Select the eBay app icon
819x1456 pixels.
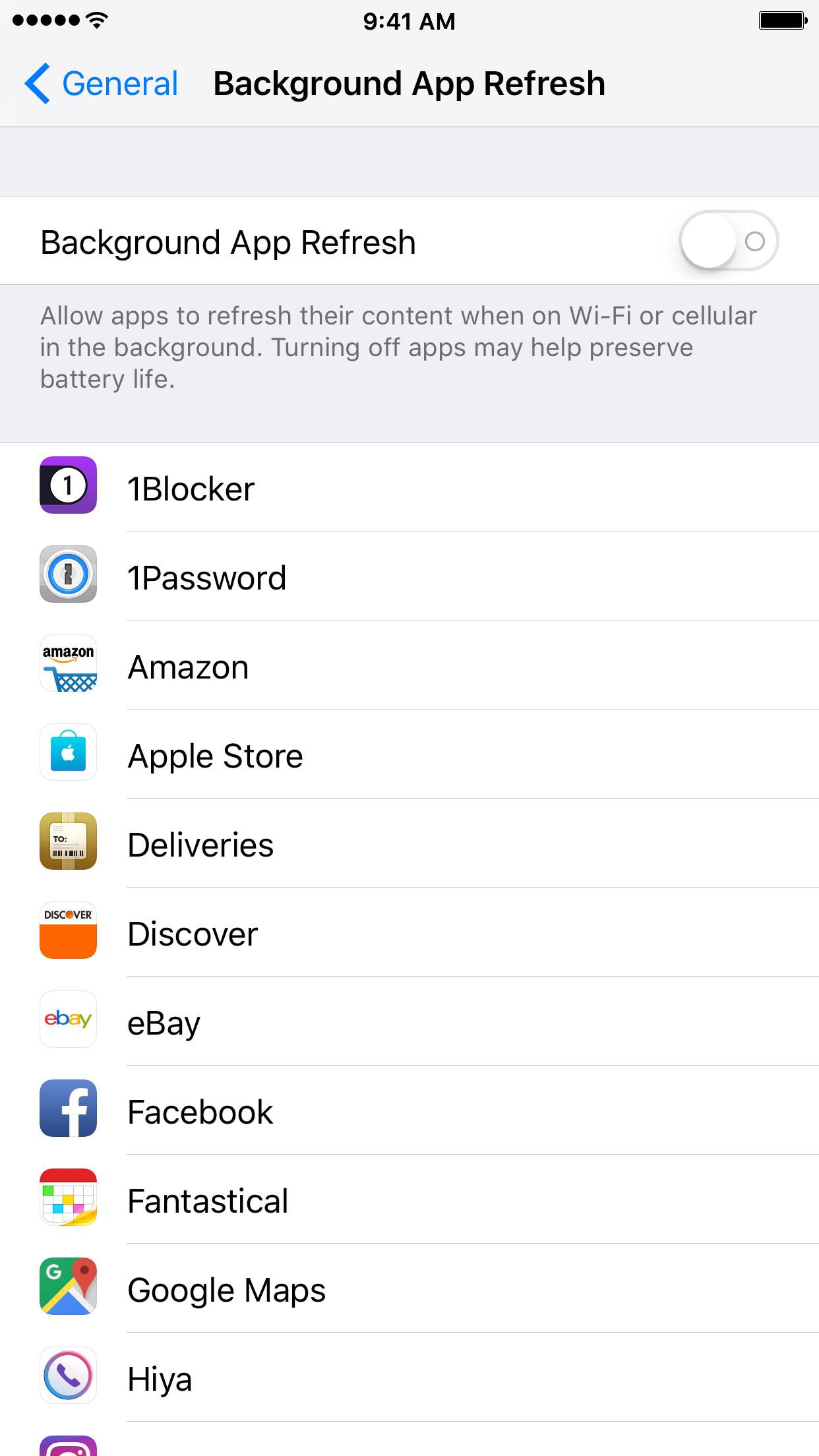coord(68,1019)
